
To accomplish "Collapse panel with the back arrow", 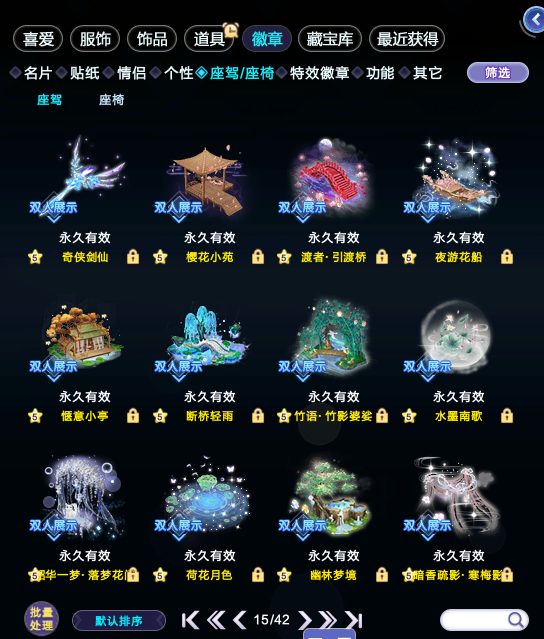I will (535, 20).
